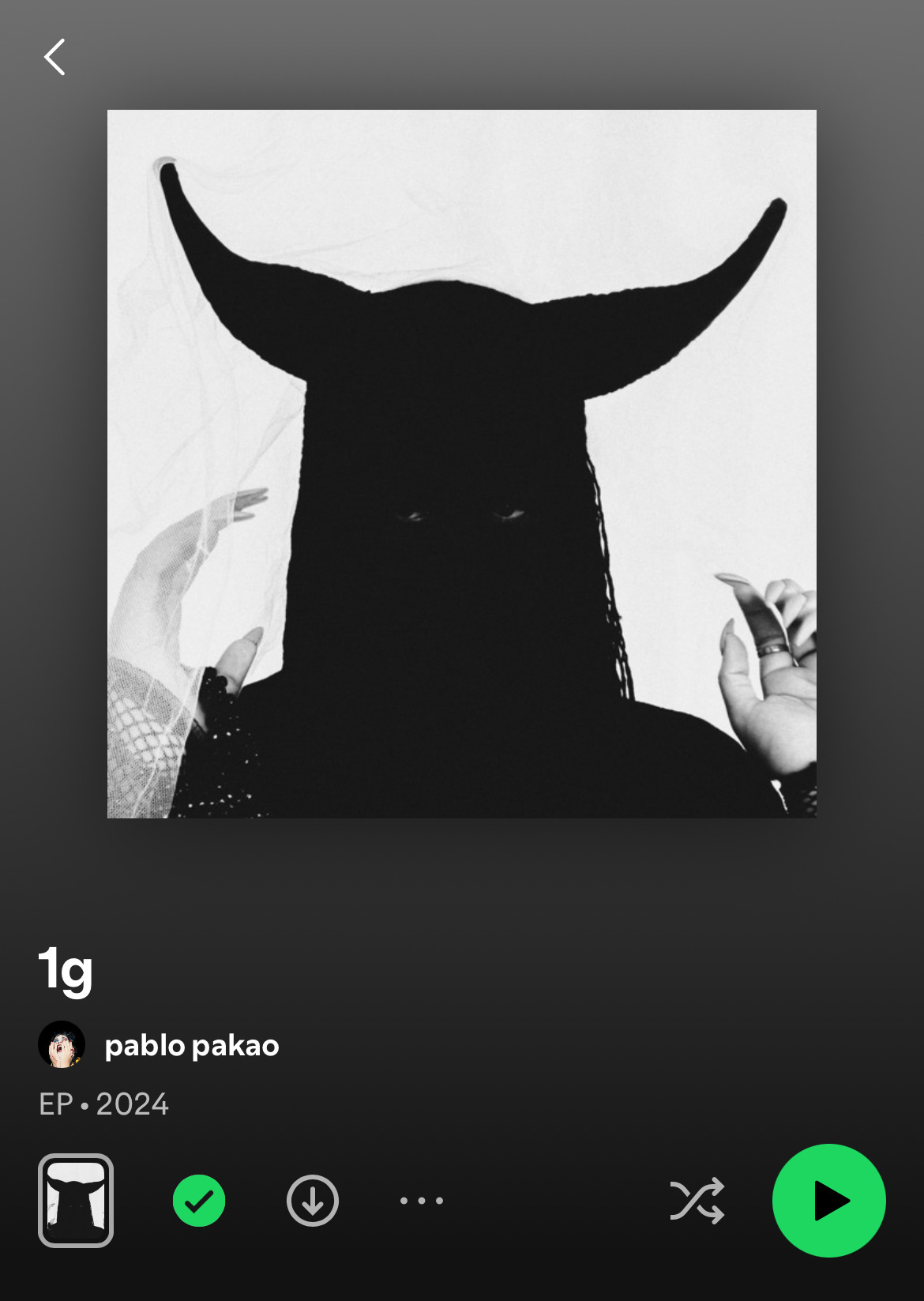Open the three-dot options menu
Screen dimensions: 924x1301
click(x=421, y=1201)
